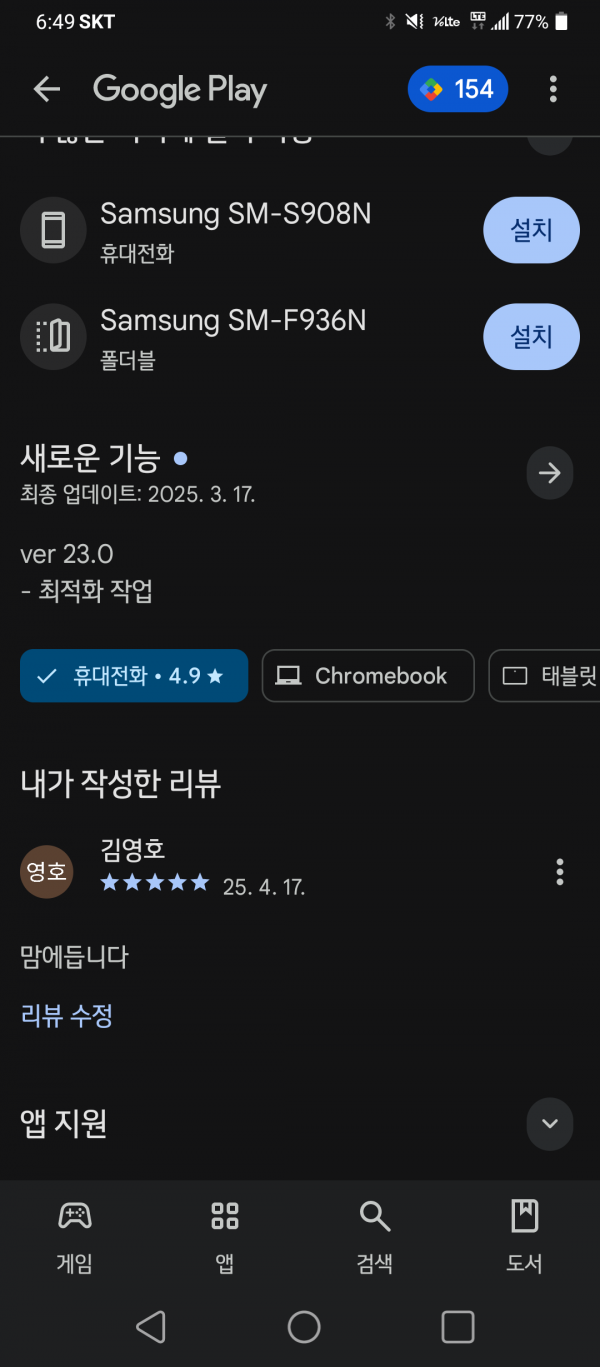Install on Samsung SM-S908N
The width and height of the screenshot is (600, 1367).
[532, 230]
